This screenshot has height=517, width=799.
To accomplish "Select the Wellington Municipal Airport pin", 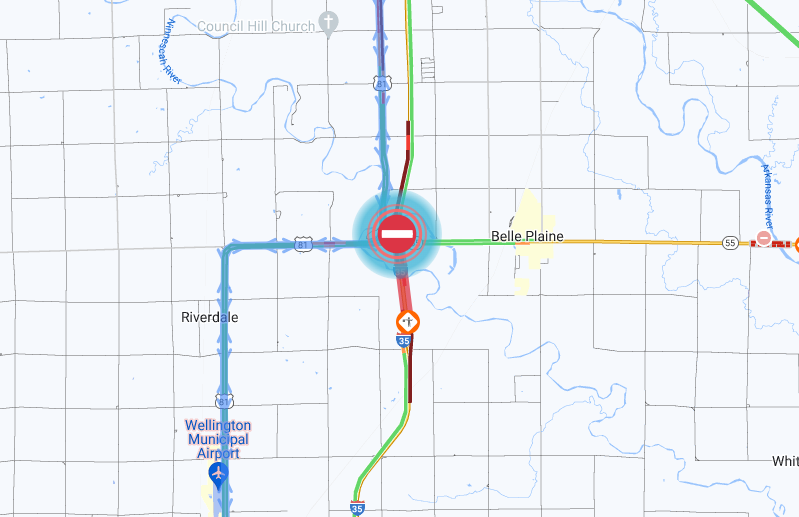I will (217, 472).
